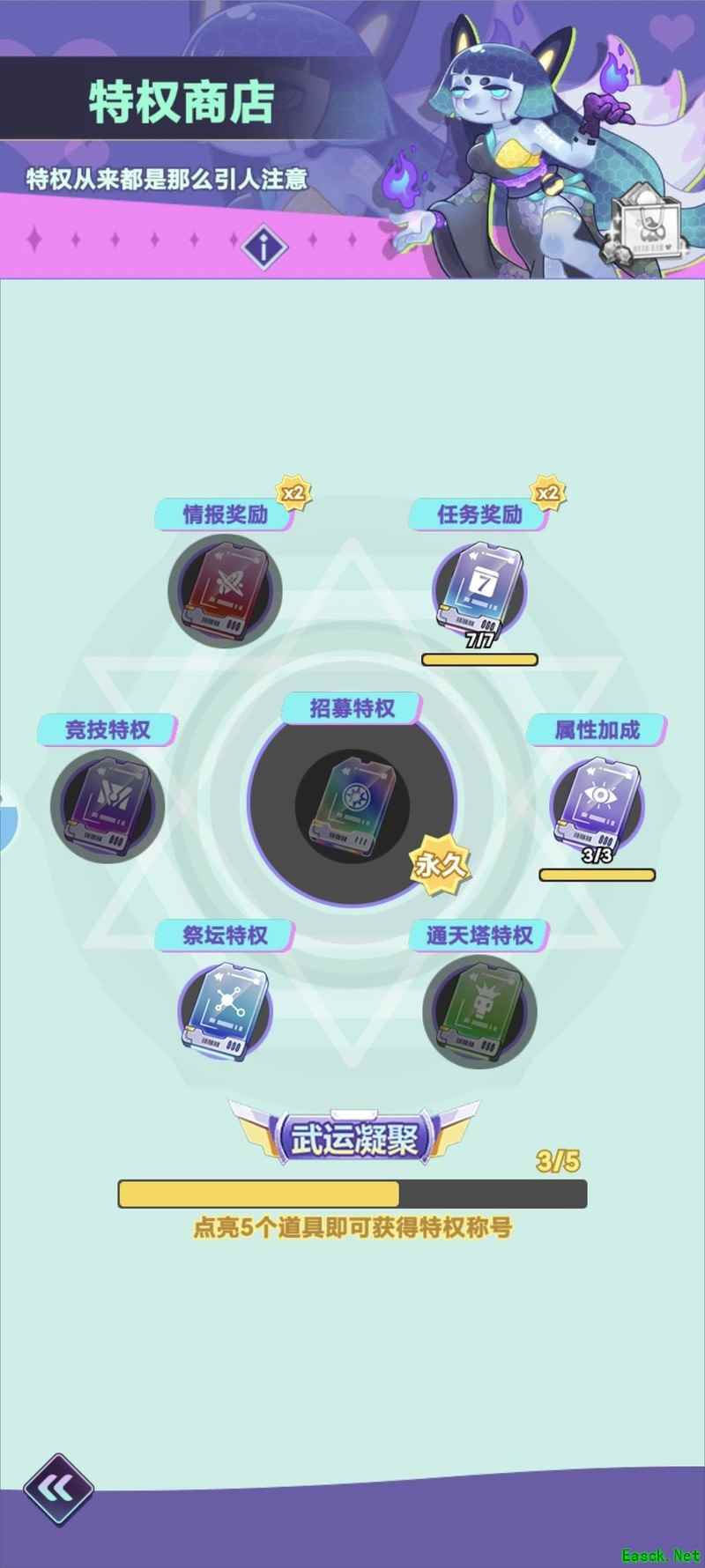Open the 祭坛特权 privilege card

225,1010
